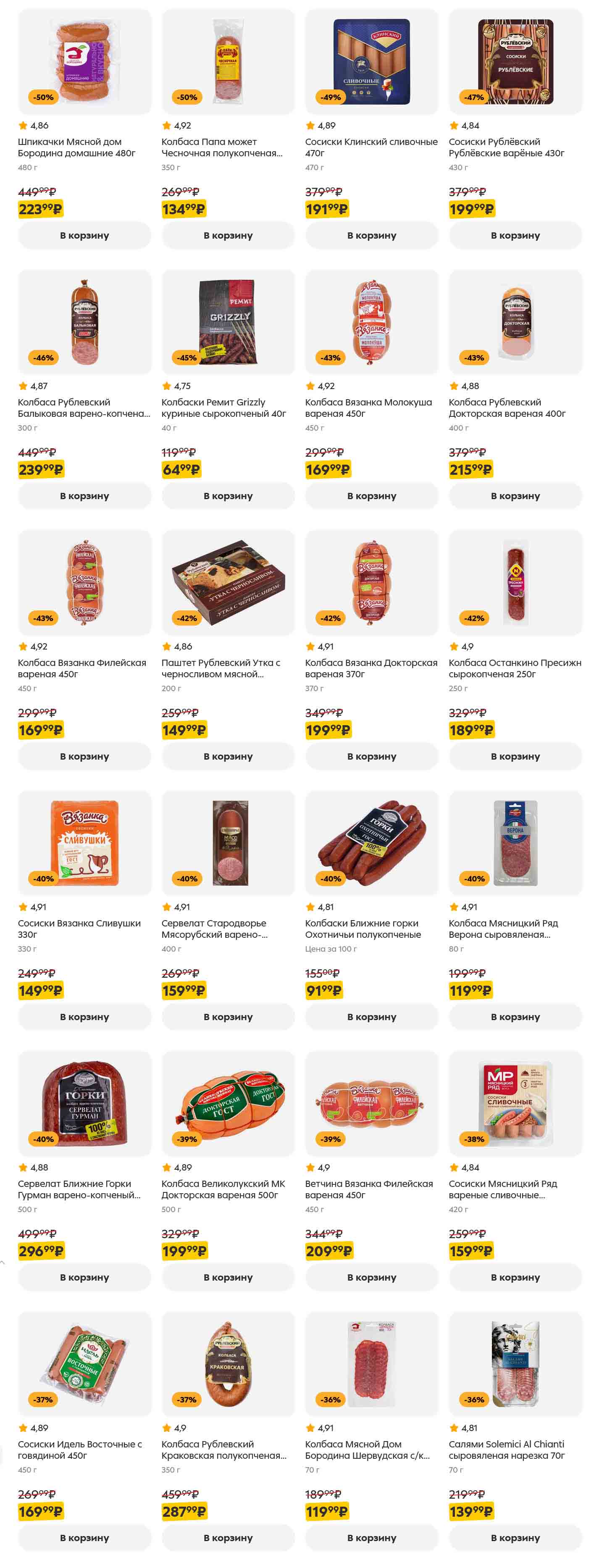Add Колбаса Вязанка Молокуша to cart
The width and height of the screenshot is (599, 1568).
tap(371, 495)
